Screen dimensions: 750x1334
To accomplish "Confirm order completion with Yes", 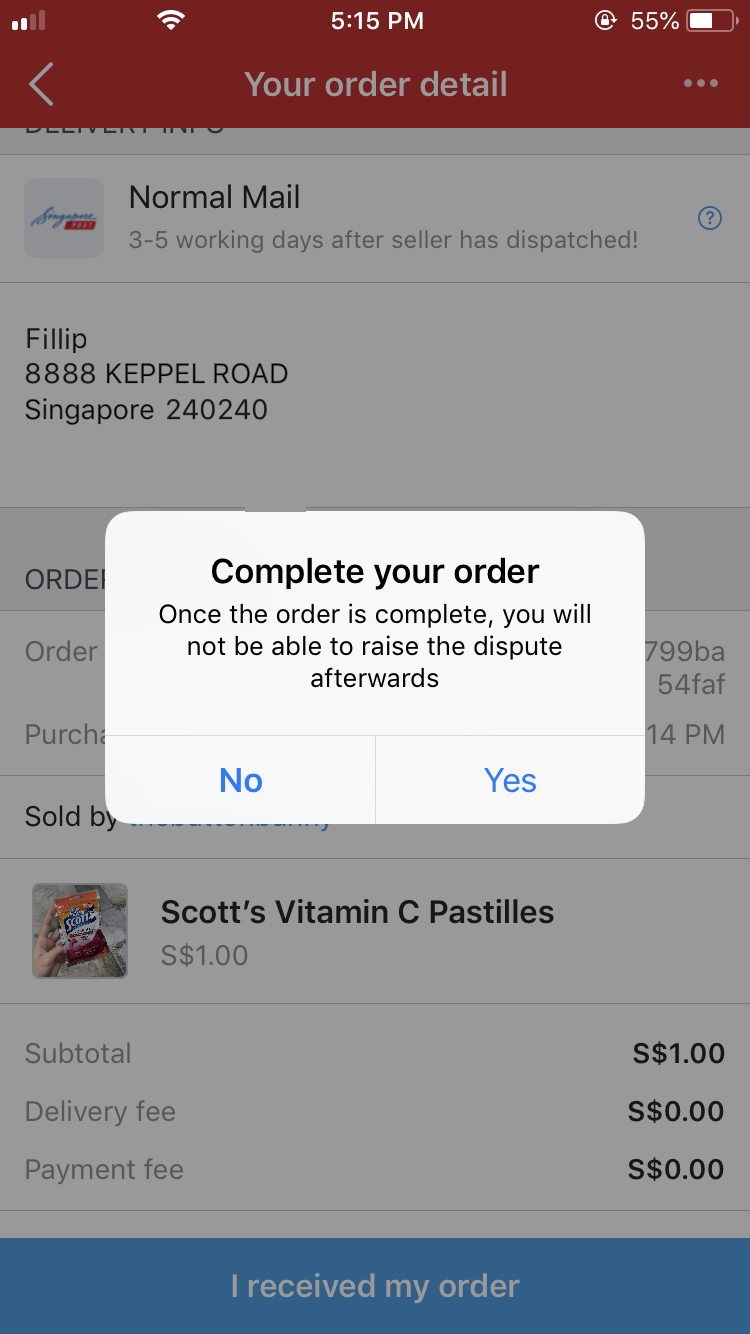I will coord(510,780).
